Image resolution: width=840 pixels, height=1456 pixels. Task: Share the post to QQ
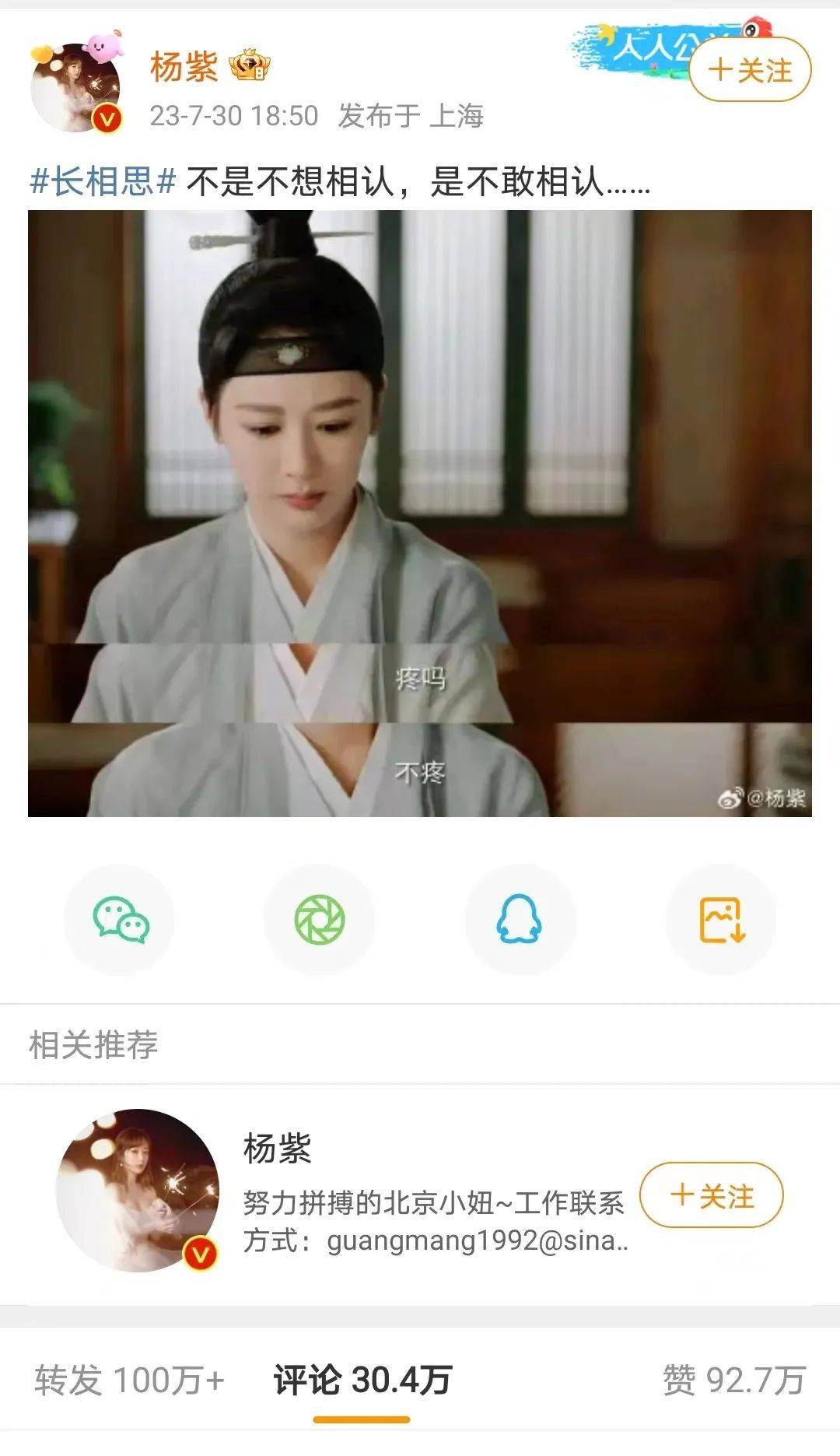pyautogui.click(x=520, y=920)
